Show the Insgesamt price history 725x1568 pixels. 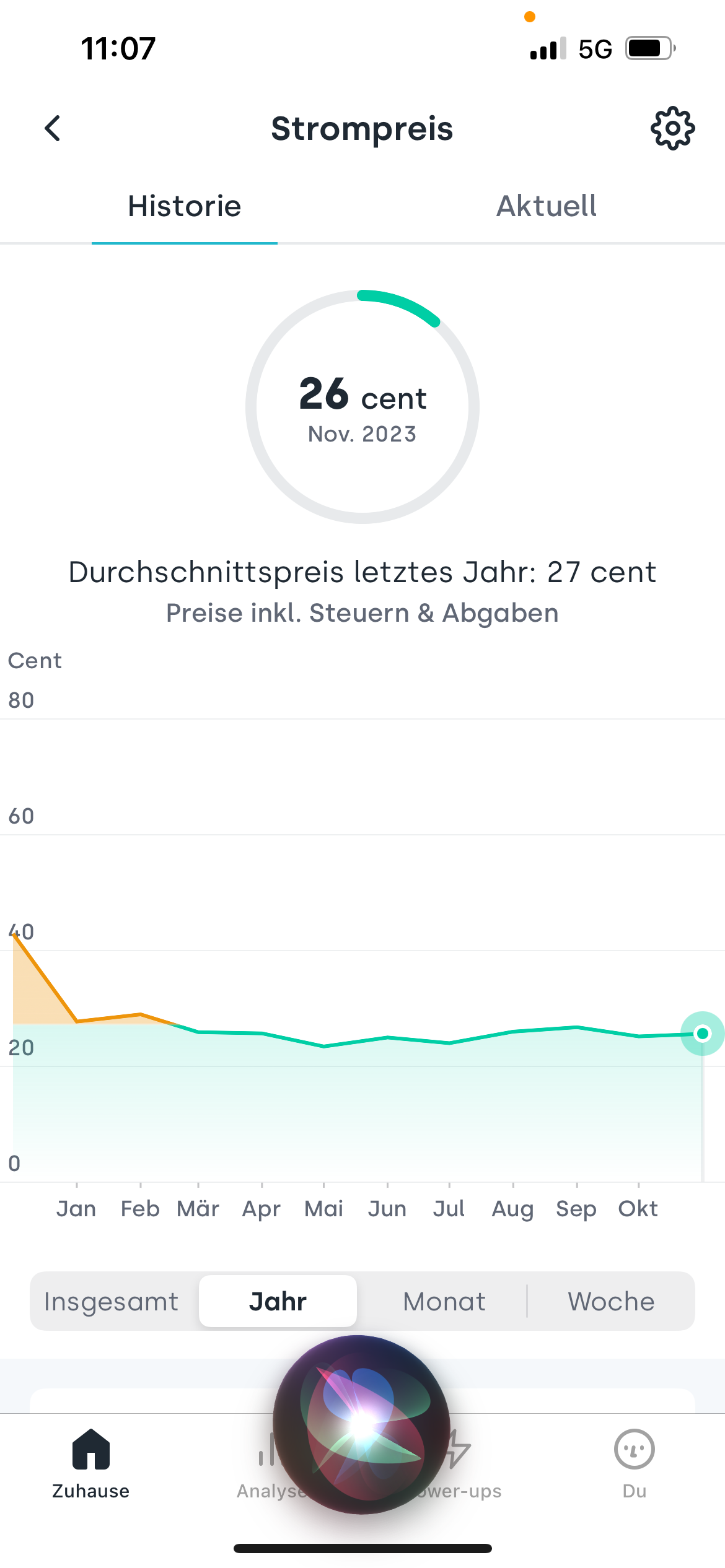(112, 1301)
